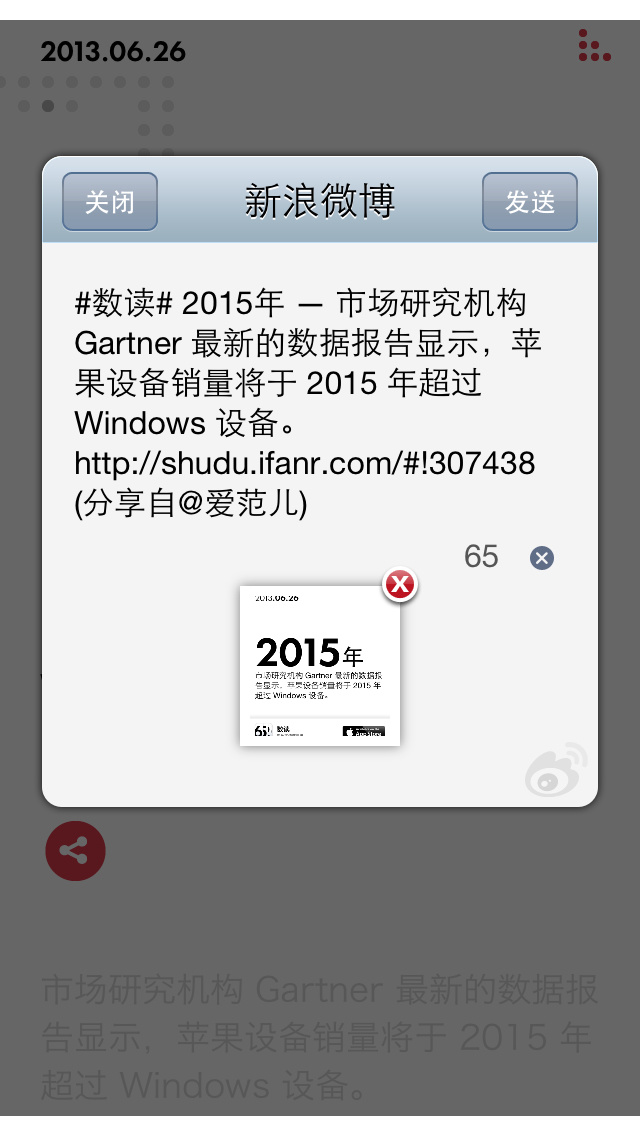Send the Weibo post

[x=529, y=202]
